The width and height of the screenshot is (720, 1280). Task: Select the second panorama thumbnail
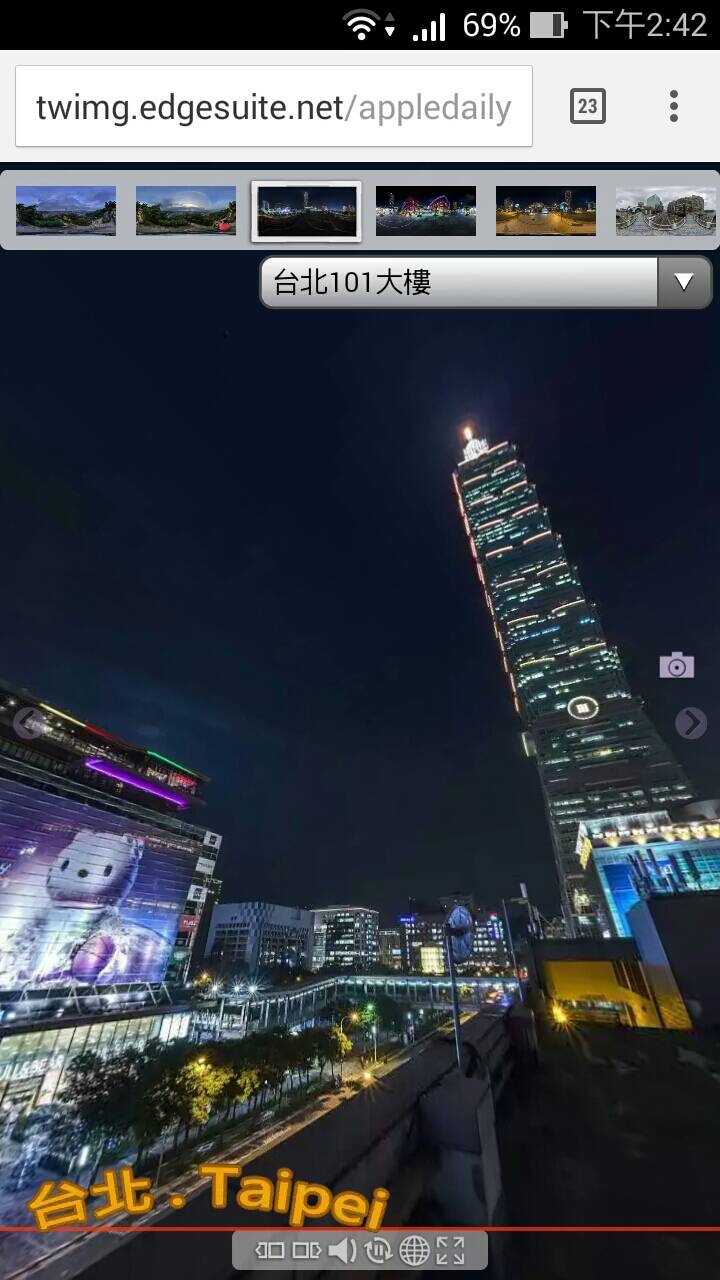pos(186,211)
